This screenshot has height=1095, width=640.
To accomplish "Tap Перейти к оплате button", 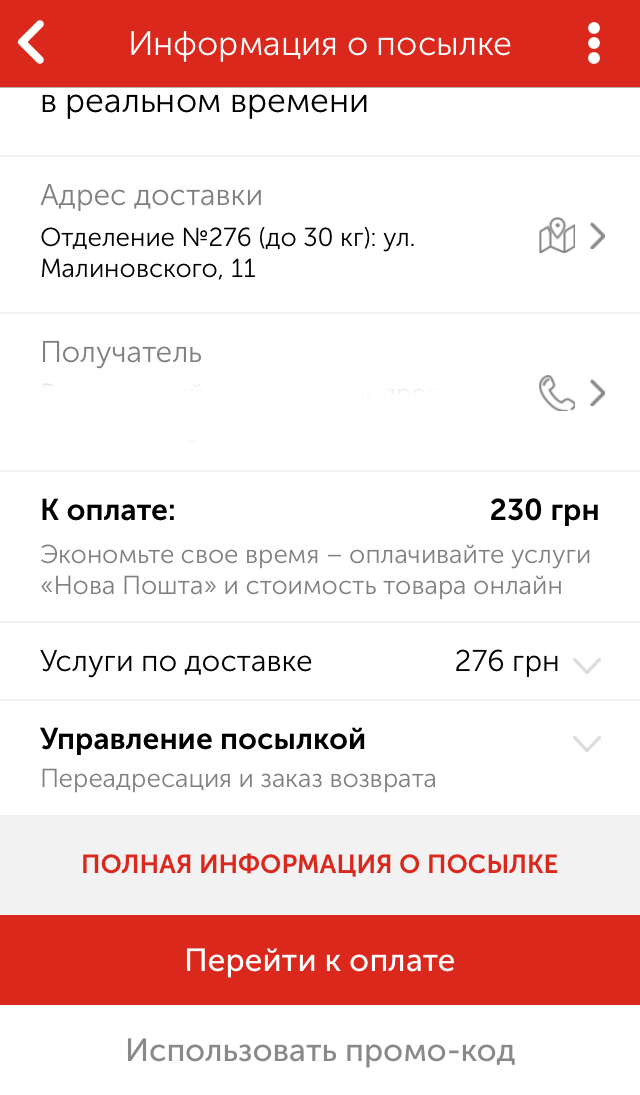I will [x=320, y=960].
